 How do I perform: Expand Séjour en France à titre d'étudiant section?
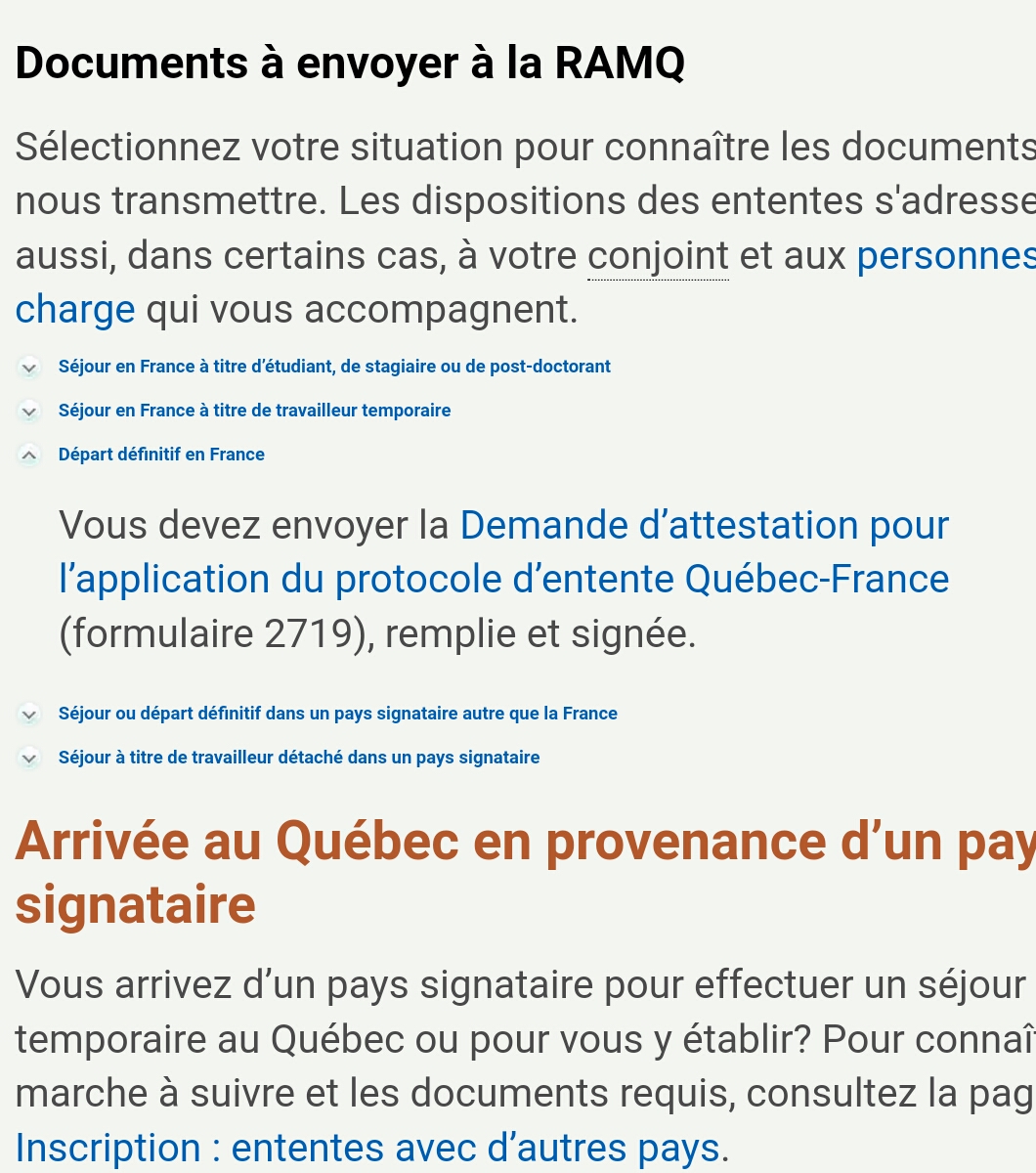click(x=333, y=367)
